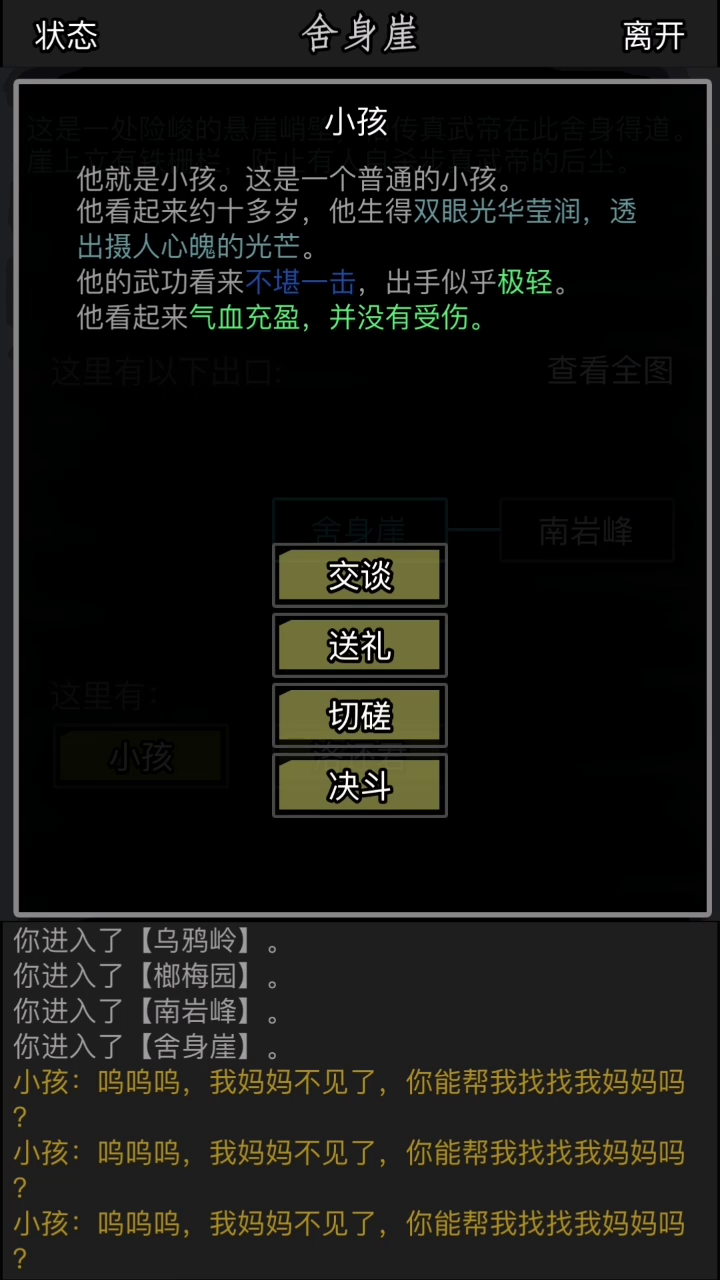Start a duel with 决斗

(x=360, y=786)
